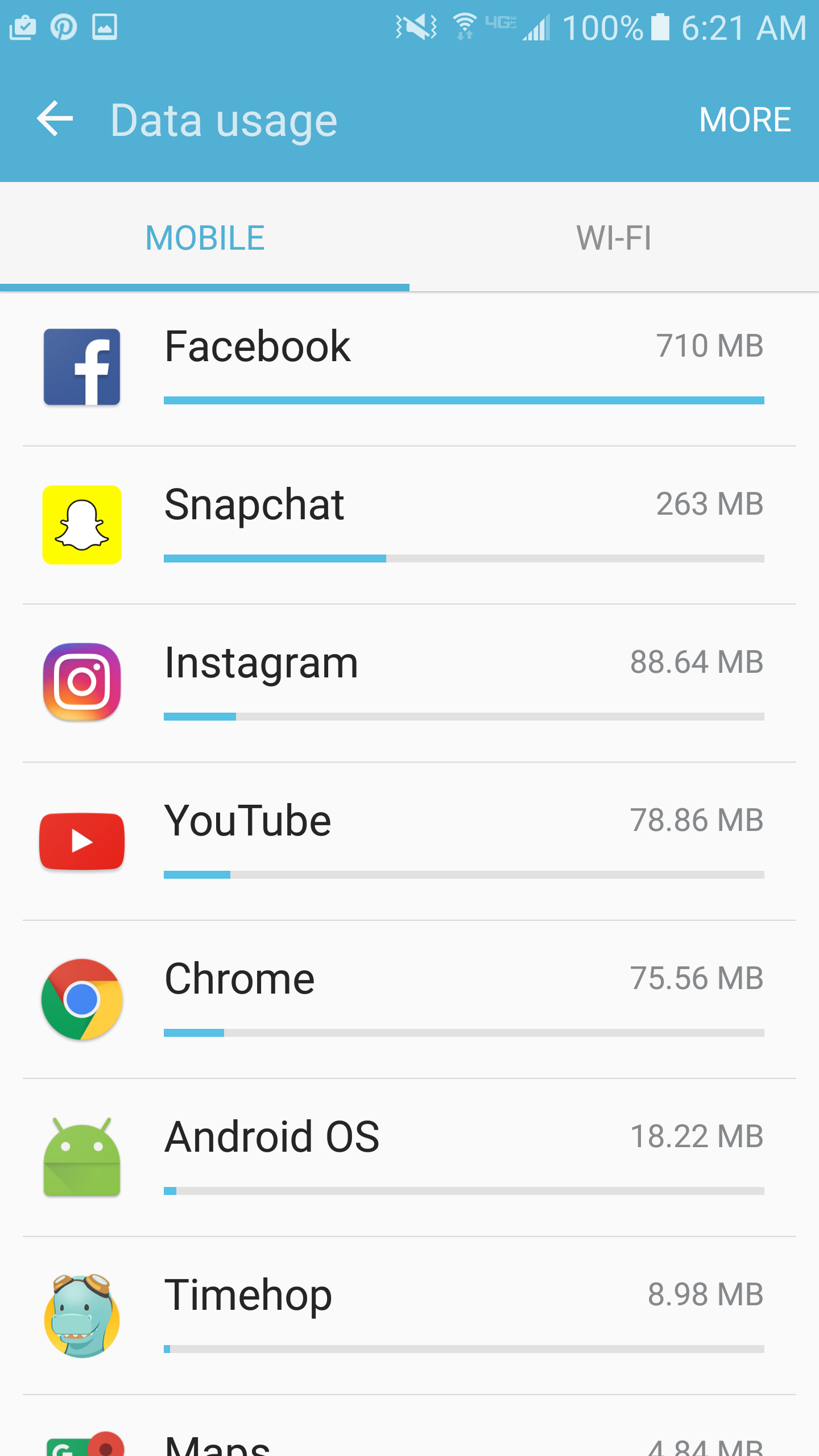
Task: Select the MOBILE tab
Action: click(x=205, y=238)
